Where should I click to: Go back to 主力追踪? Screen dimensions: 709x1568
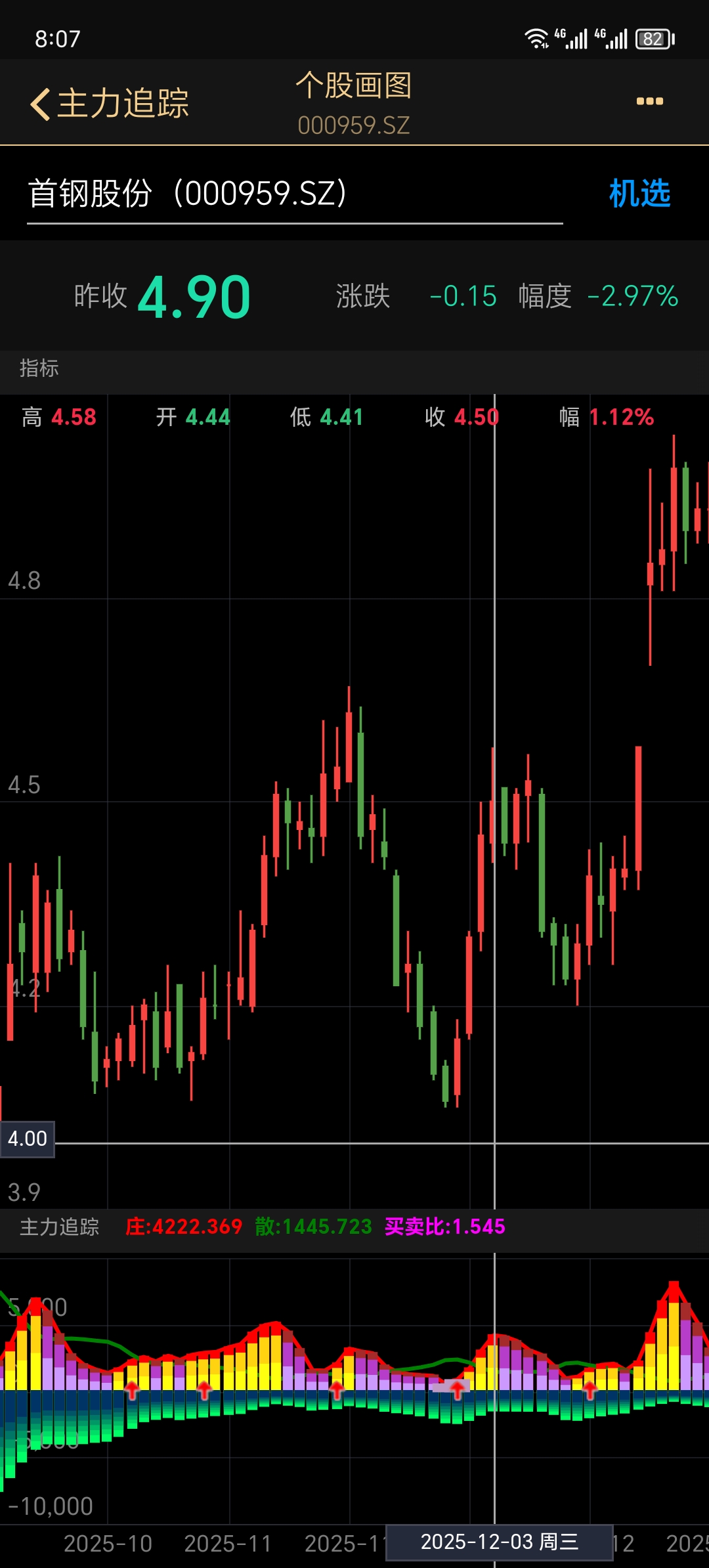point(110,103)
